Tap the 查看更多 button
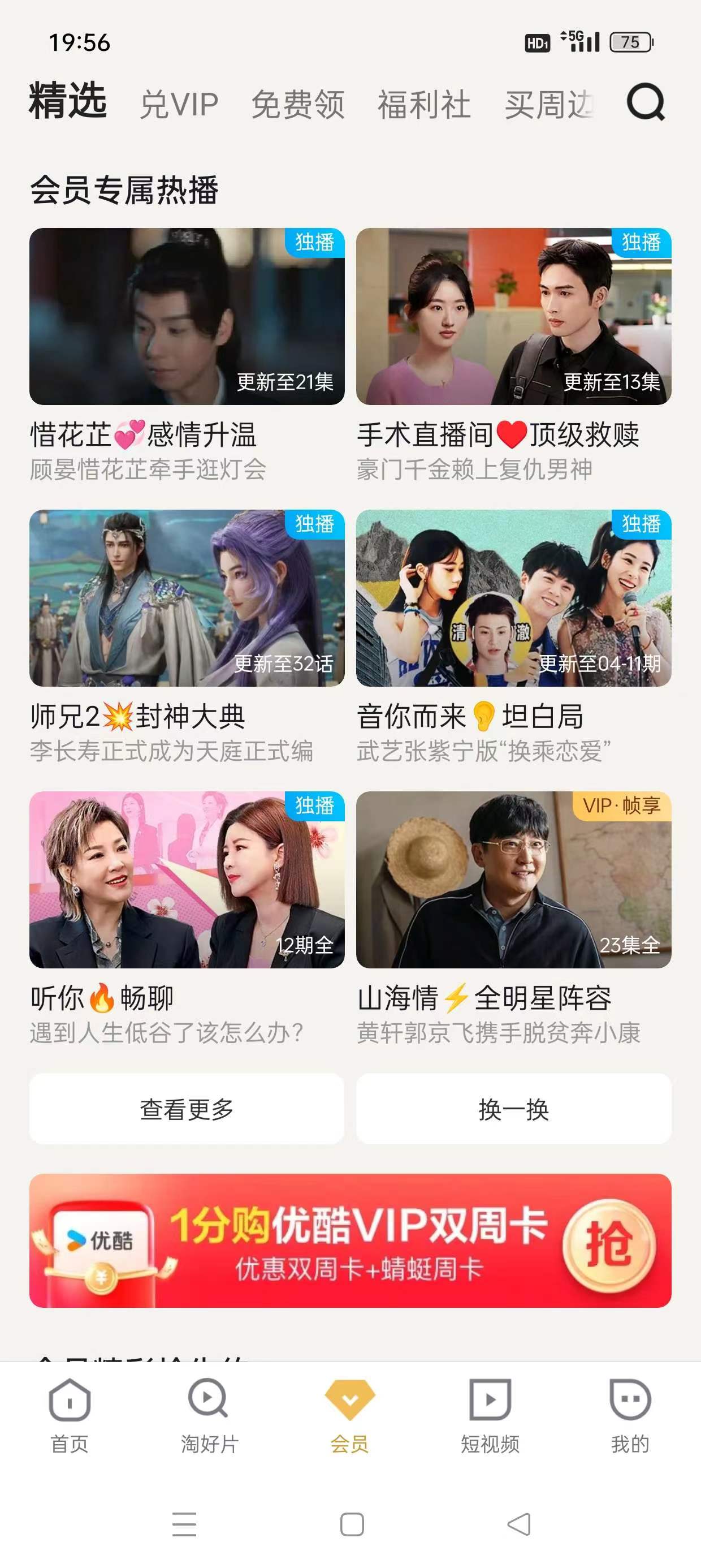The width and height of the screenshot is (701, 1568). (187, 1109)
